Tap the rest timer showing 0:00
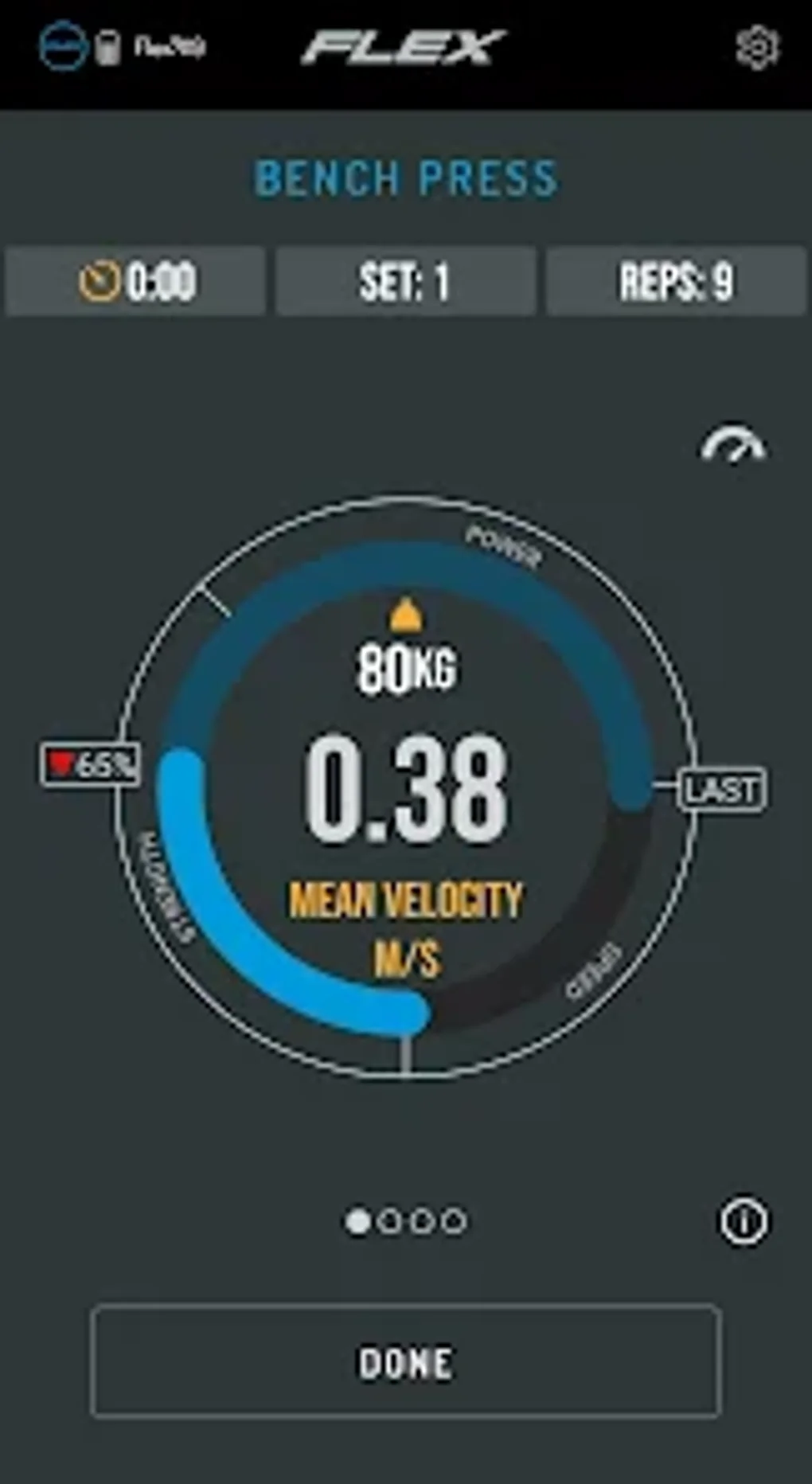This screenshot has height=1484, width=812. (x=135, y=281)
